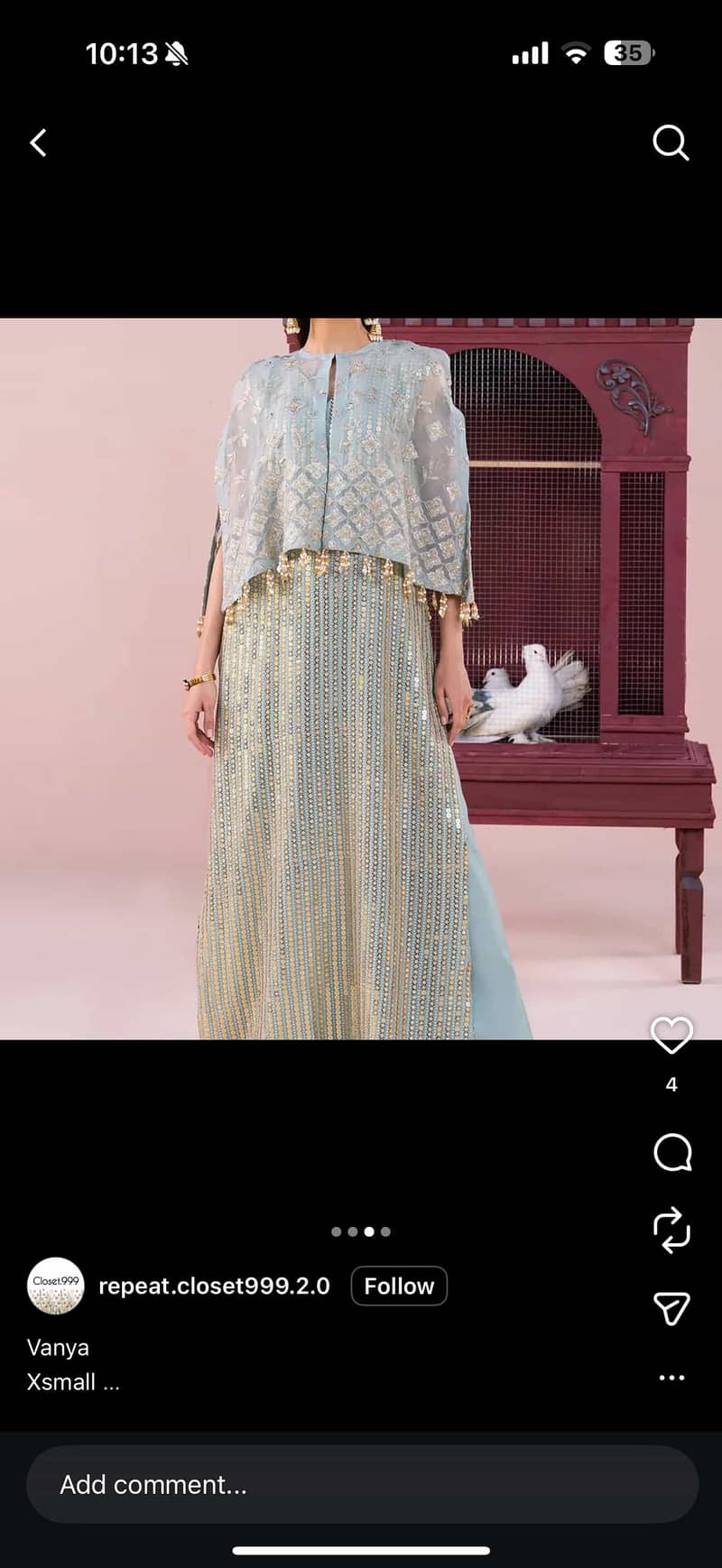
Task: Open search from the magnifier icon
Action: 671,143
